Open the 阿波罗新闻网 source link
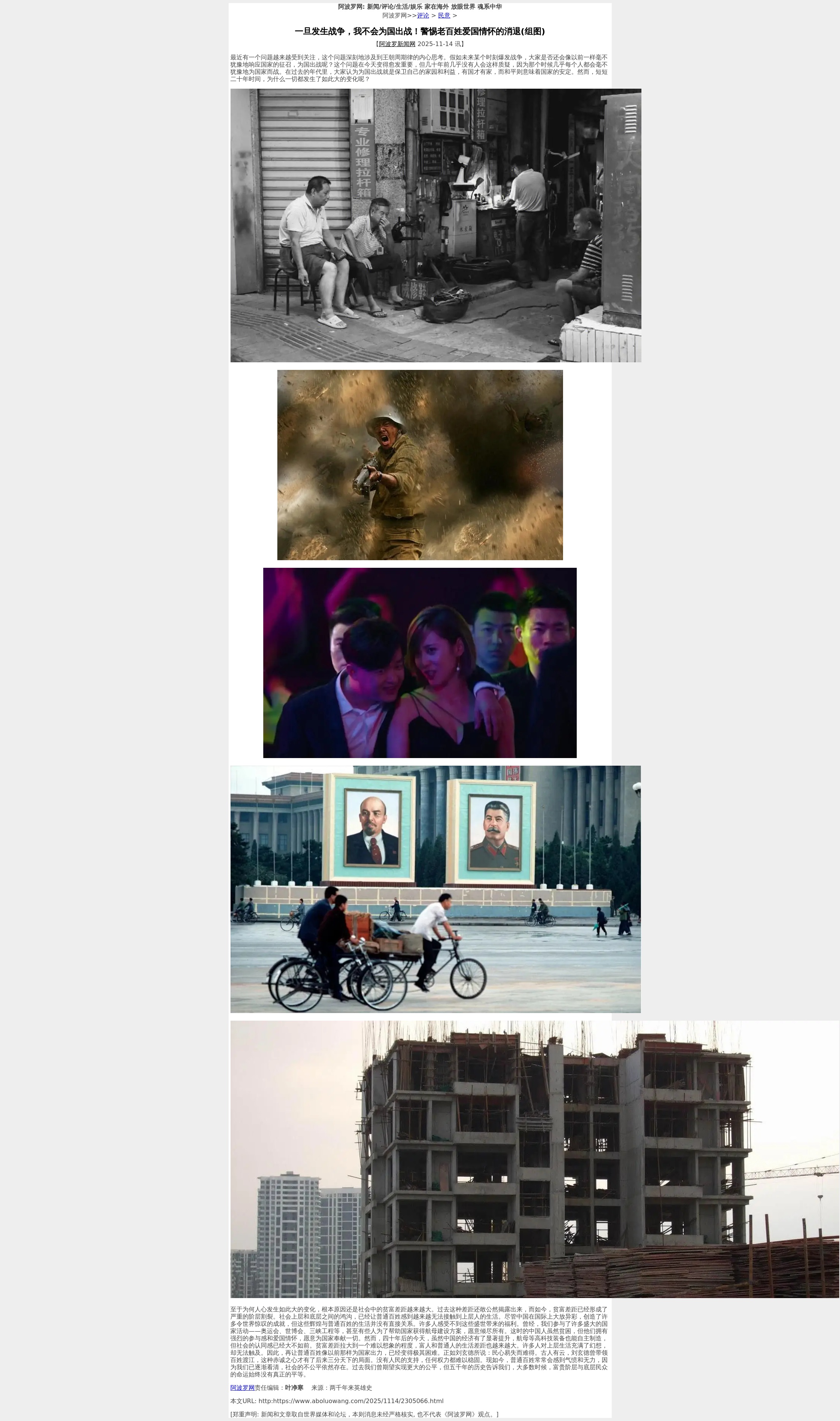 (x=397, y=44)
